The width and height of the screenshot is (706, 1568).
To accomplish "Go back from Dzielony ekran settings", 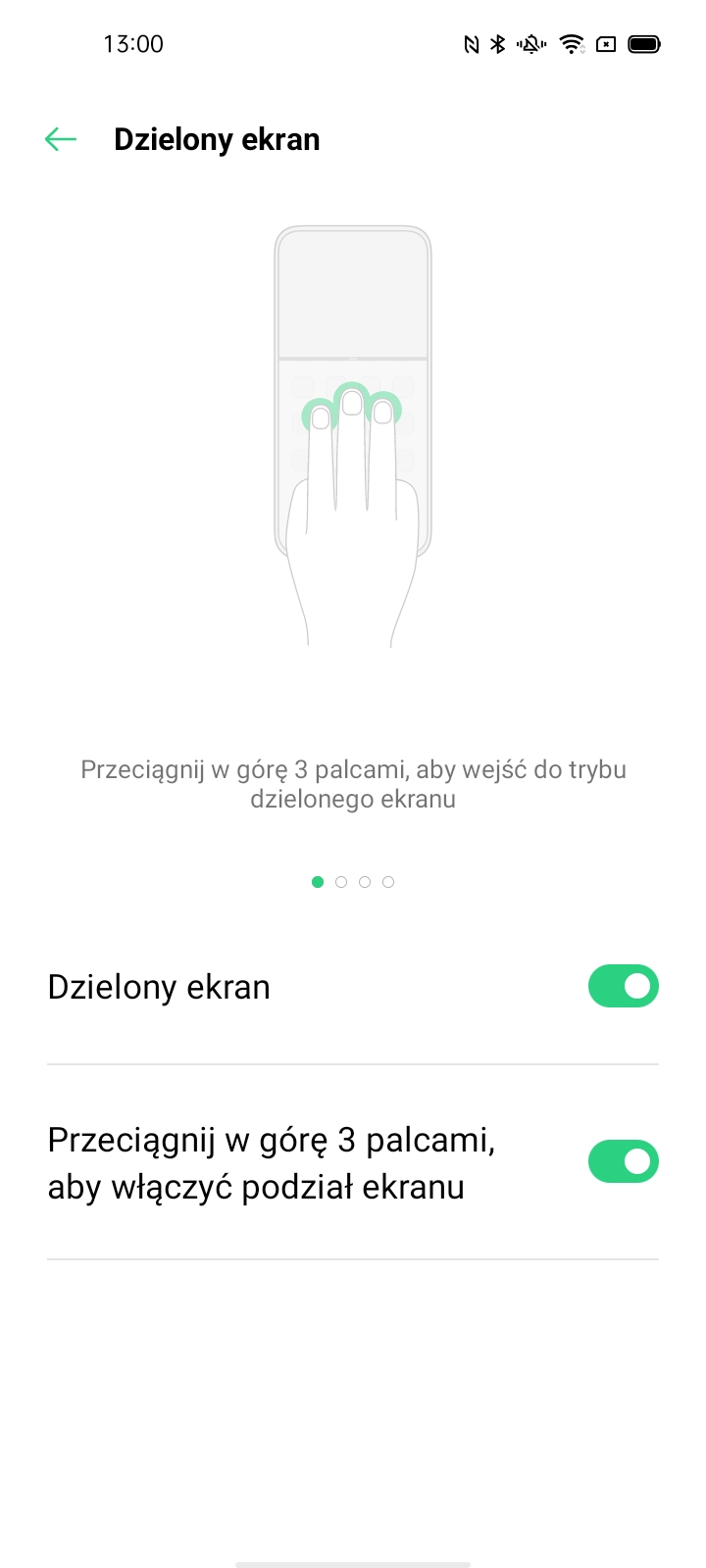I will (61, 139).
